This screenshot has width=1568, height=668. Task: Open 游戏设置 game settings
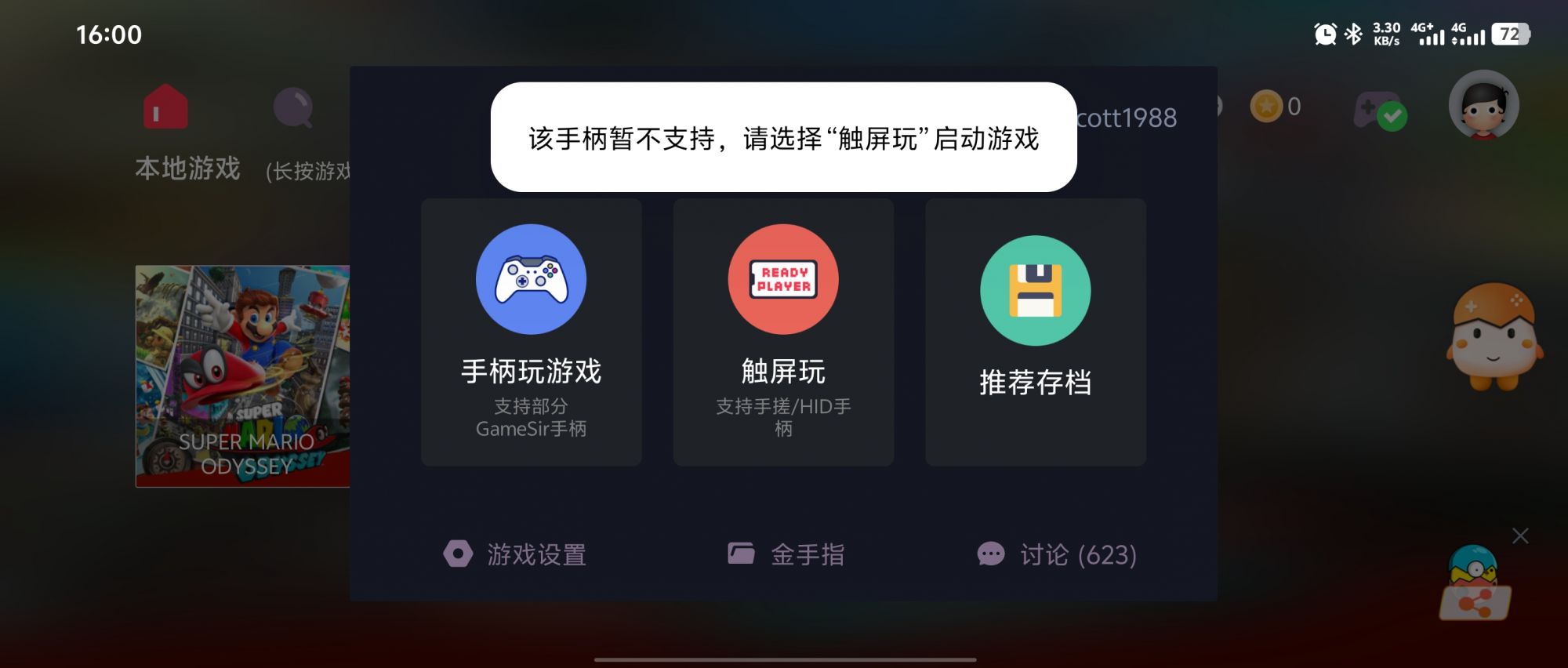coord(515,554)
